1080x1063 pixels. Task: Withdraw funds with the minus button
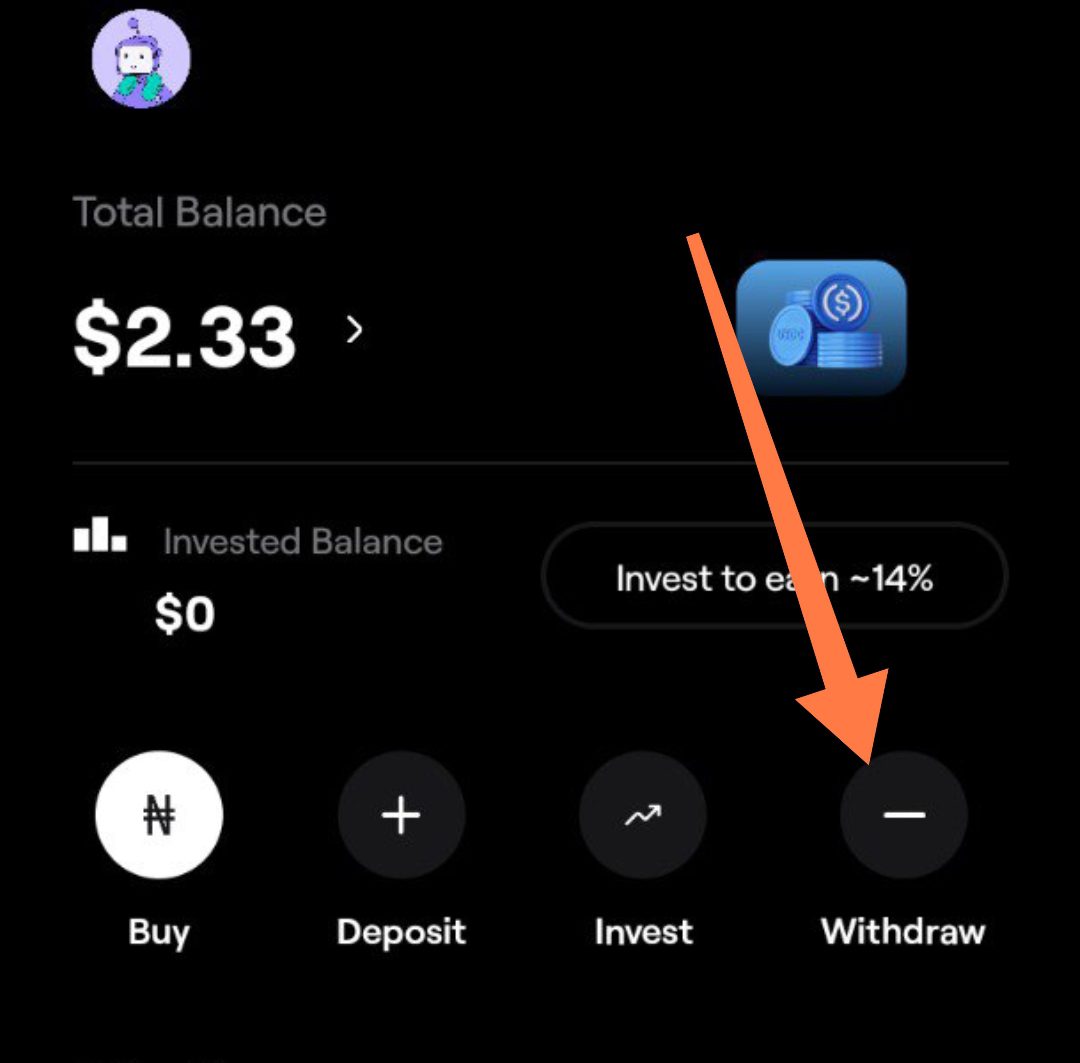tap(904, 816)
